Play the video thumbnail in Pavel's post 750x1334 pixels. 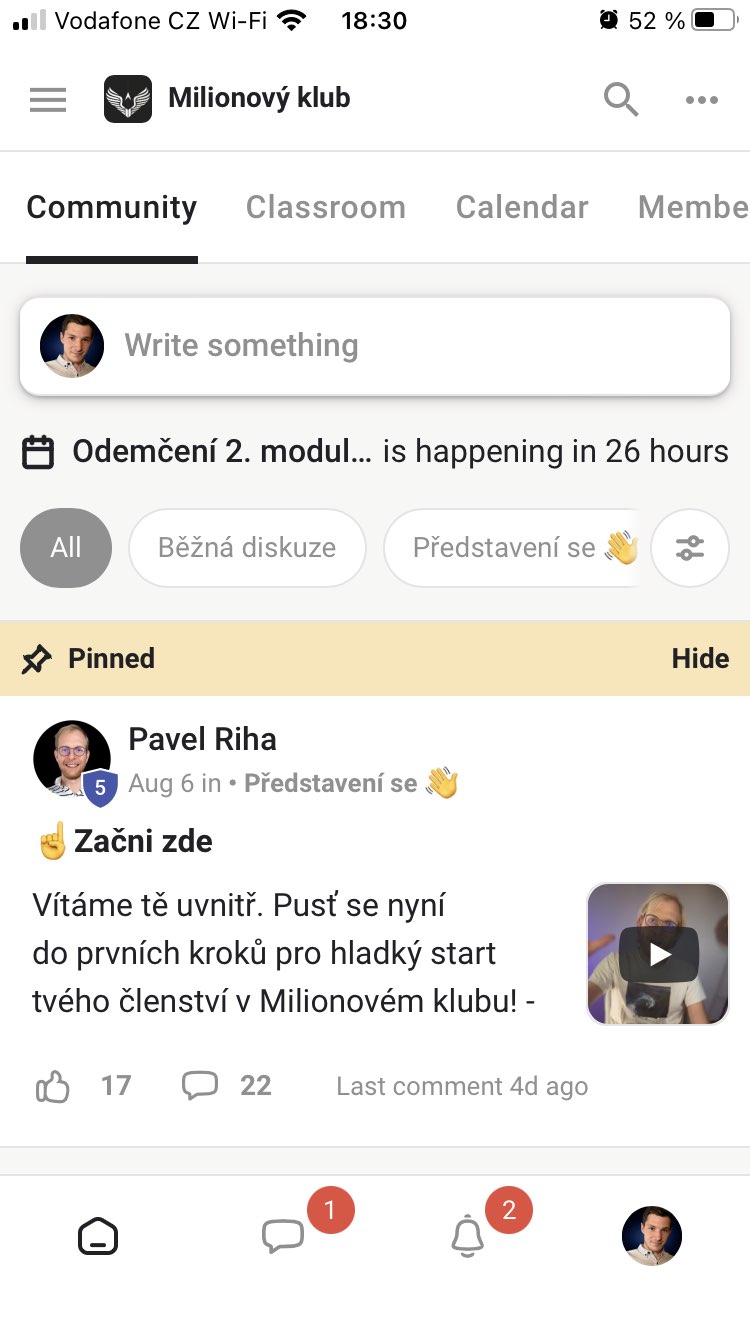pos(658,954)
